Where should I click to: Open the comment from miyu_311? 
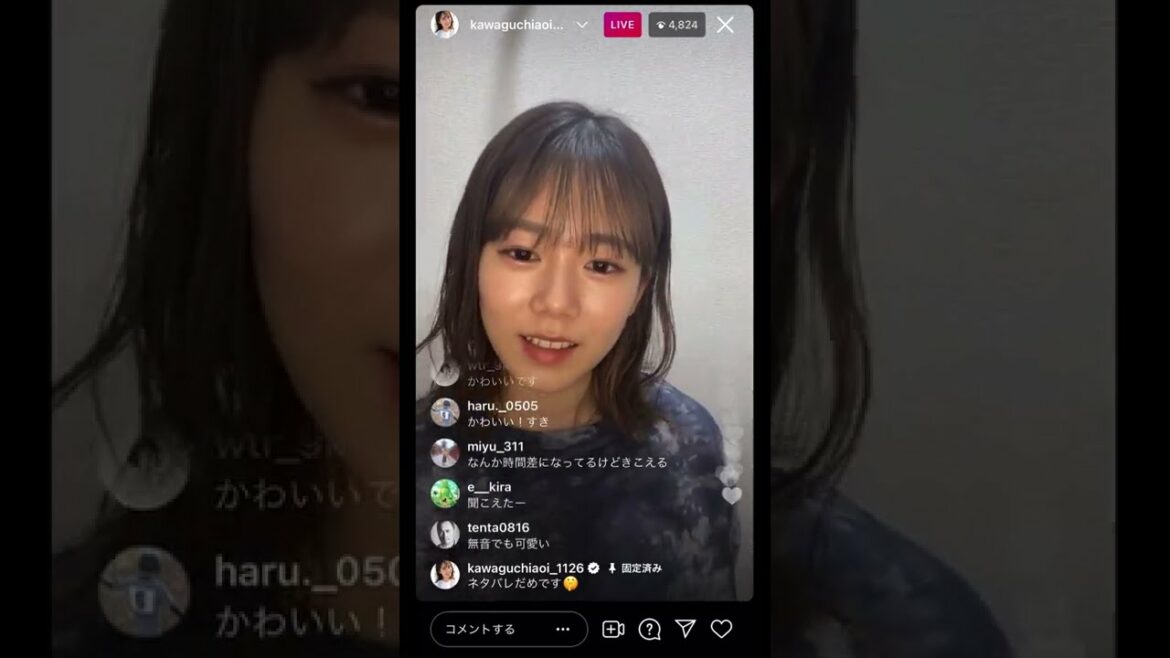pos(566,454)
